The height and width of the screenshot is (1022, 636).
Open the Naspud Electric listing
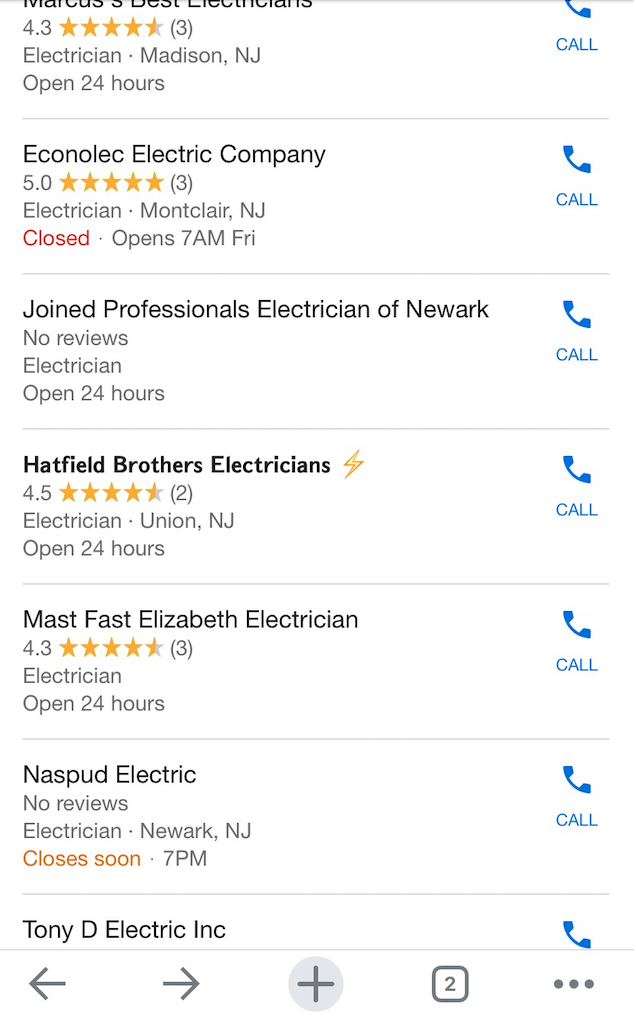tap(109, 775)
